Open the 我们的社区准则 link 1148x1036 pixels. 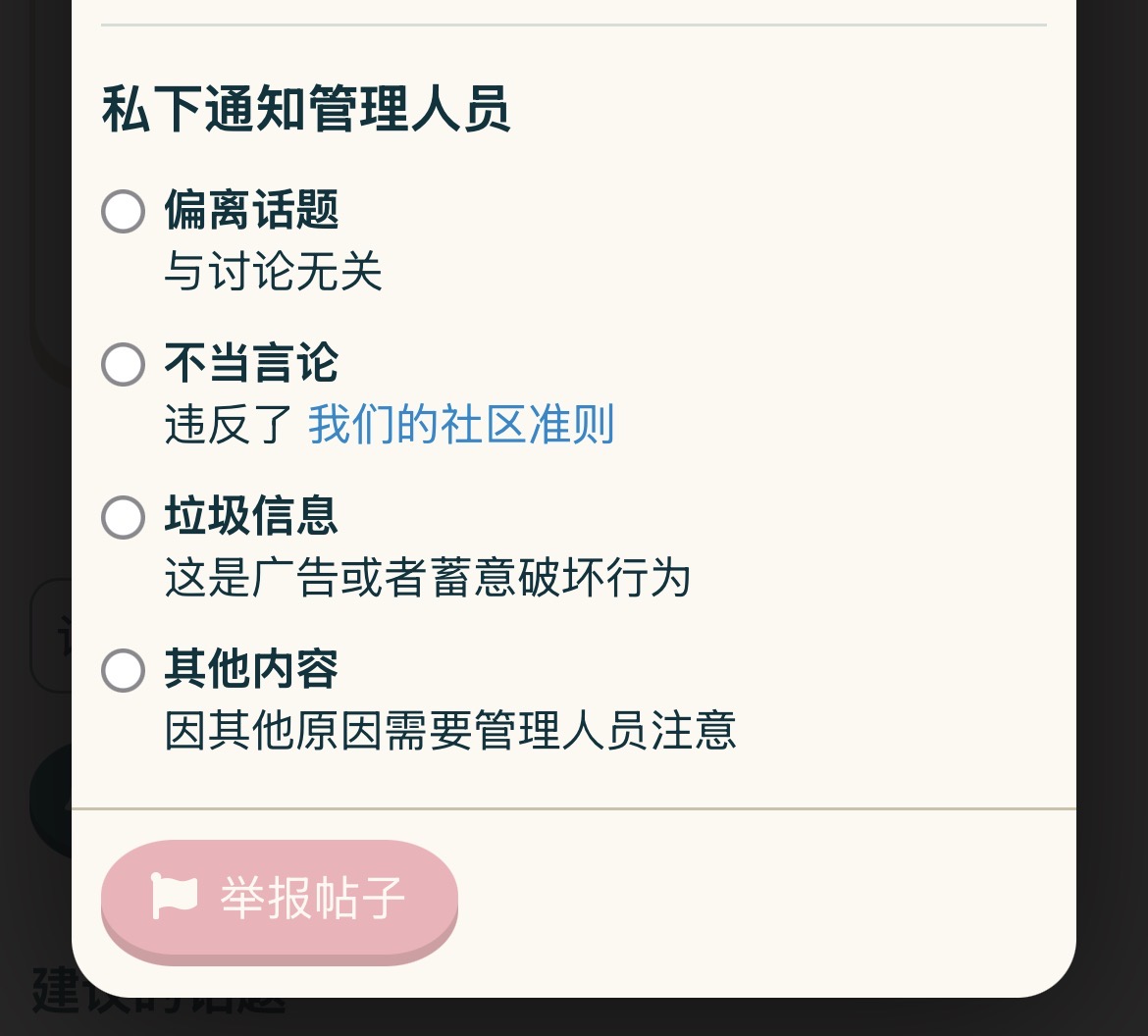click(461, 425)
